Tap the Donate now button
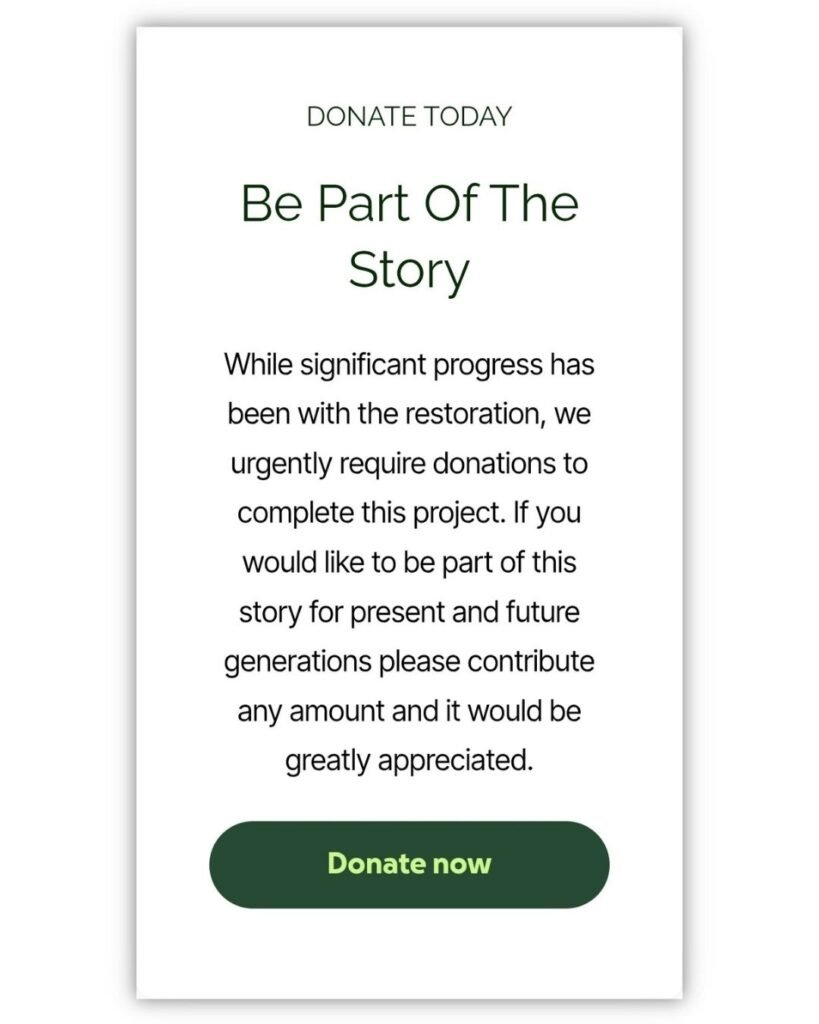Screen dimensions: 819x1024 [x=409, y=864]
